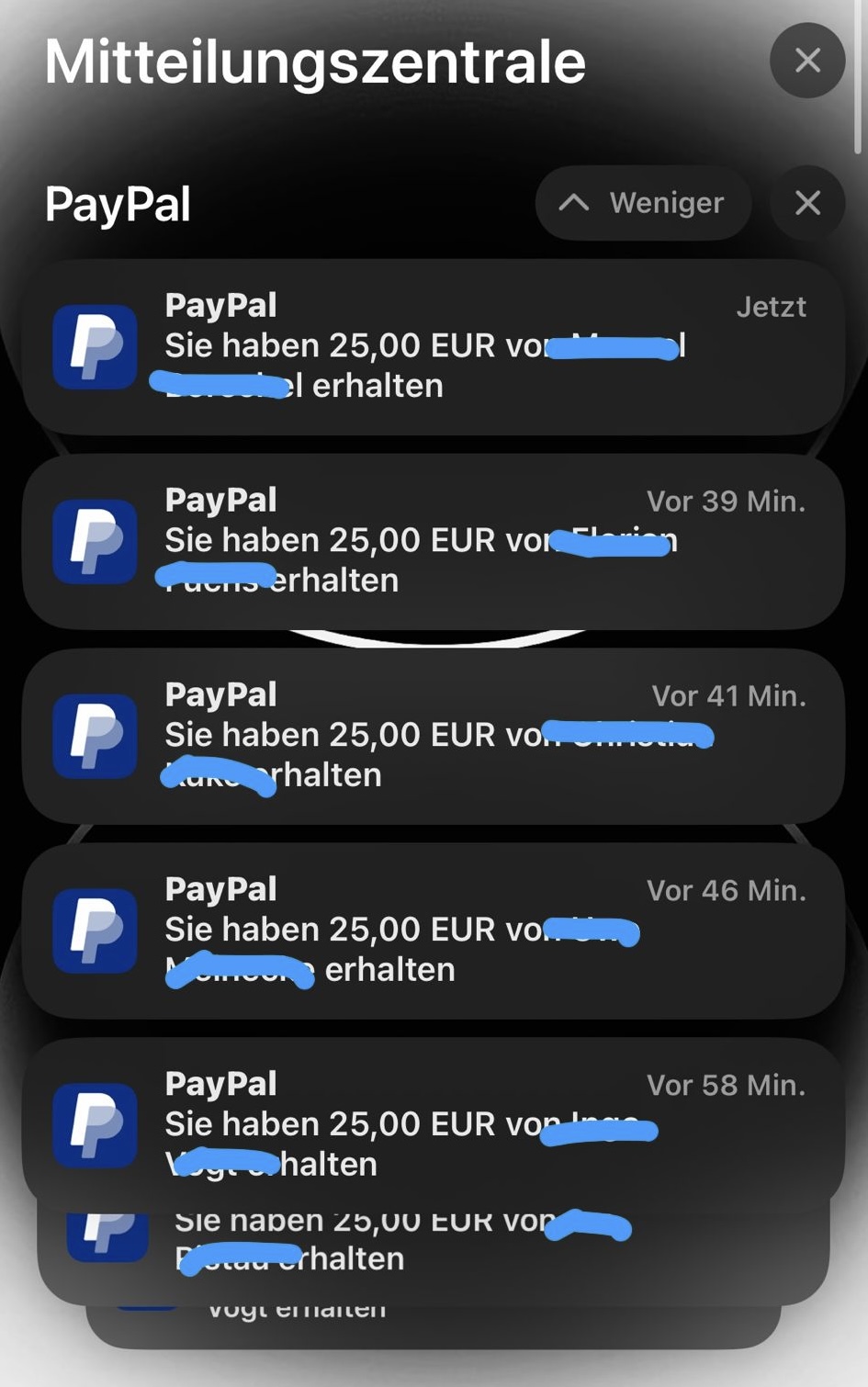Clear all notifications in Mitteilungszentrale
This screenshot has height=1387, width=868.
click(x=806, y=61)
